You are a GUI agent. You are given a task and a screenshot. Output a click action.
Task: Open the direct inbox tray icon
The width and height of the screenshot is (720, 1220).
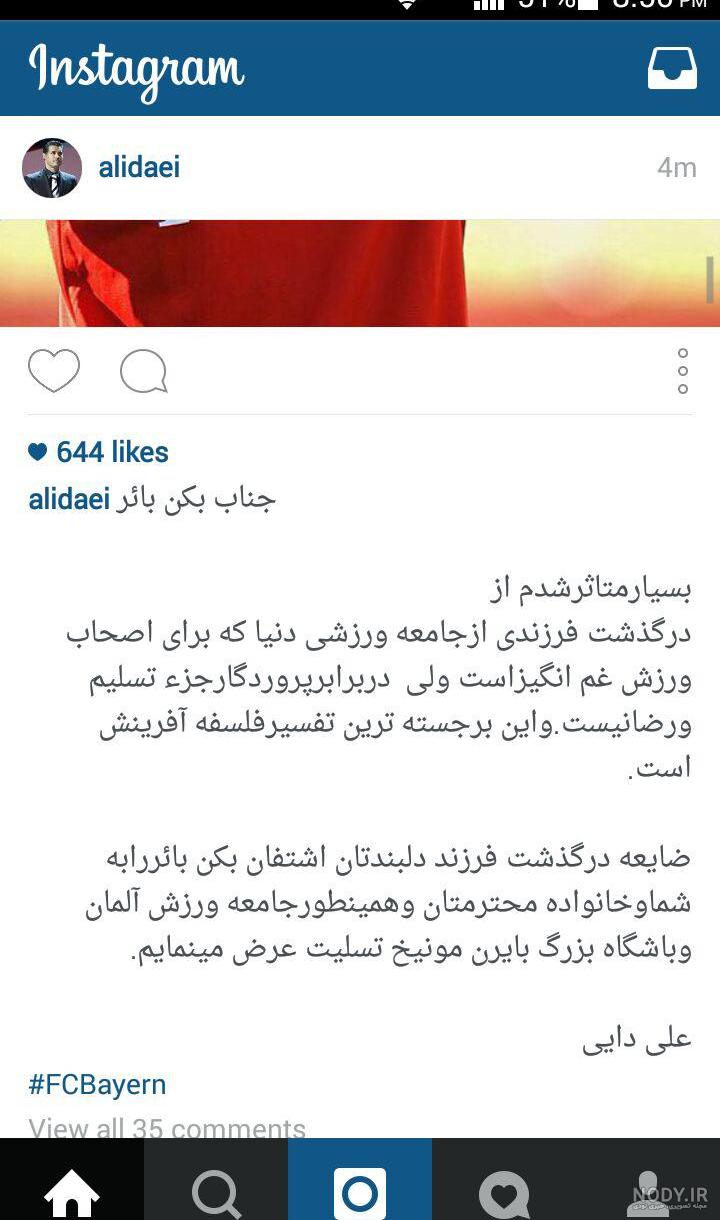tap(672, 68)
